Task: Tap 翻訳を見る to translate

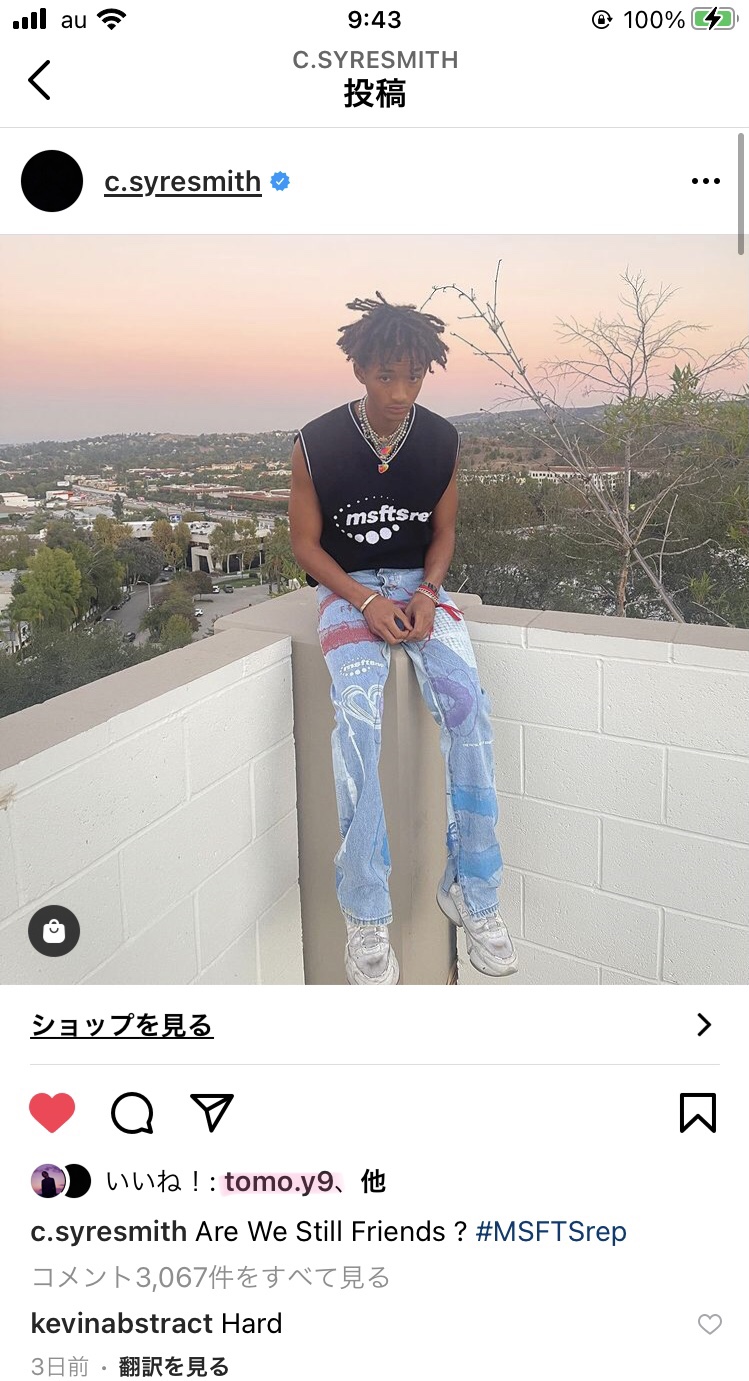Action: [x=174, y=1366]
